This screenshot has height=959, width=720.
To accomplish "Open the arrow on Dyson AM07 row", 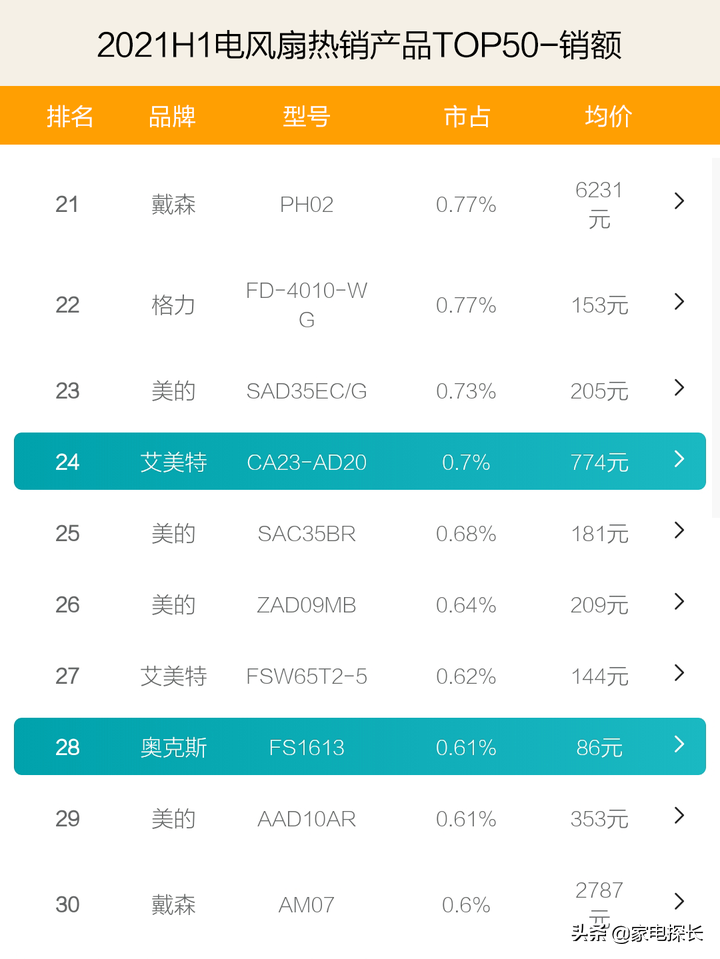I will 679,903.
